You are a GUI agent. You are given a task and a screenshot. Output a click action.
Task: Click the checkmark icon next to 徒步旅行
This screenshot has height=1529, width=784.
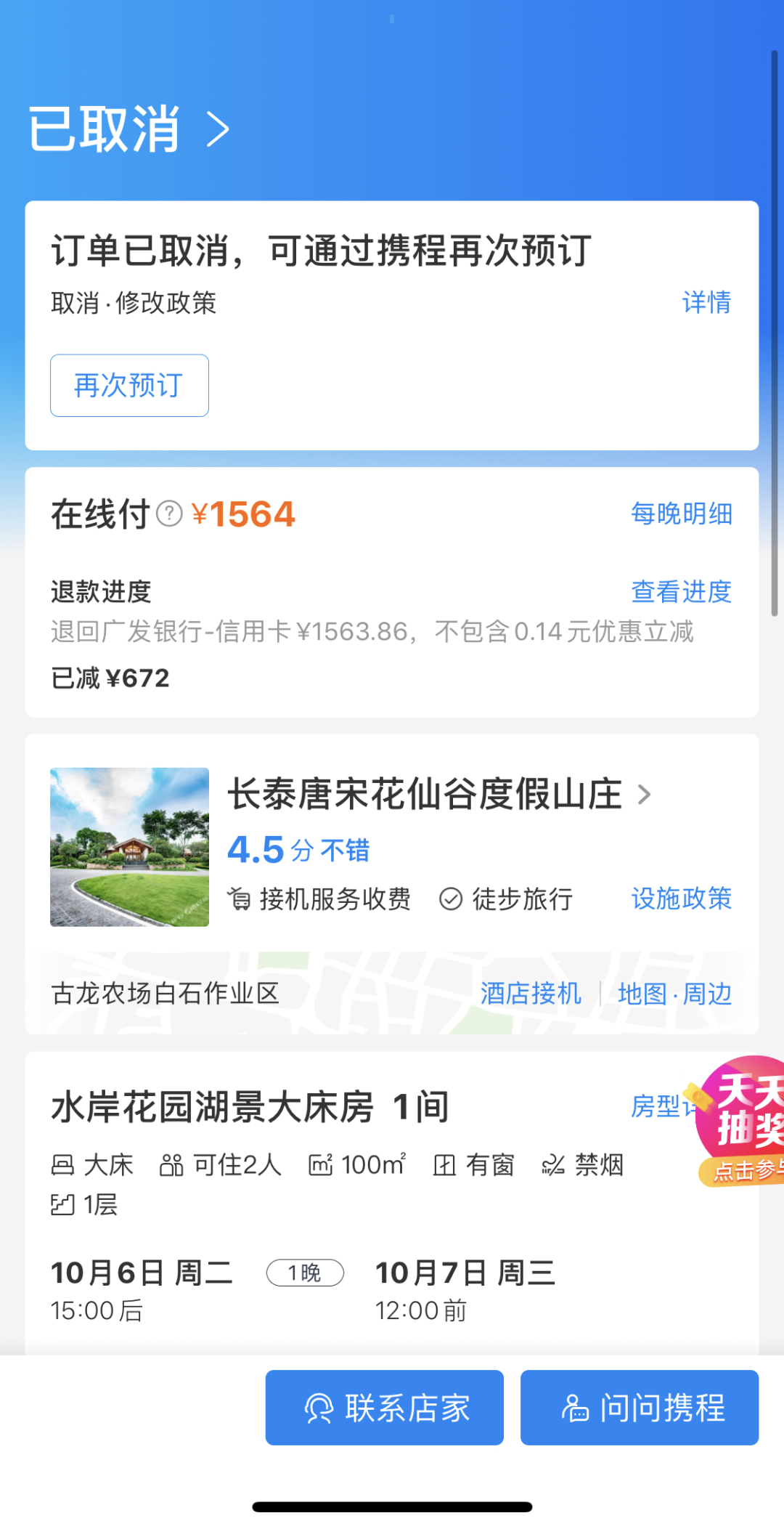click(x=451, y=899)
